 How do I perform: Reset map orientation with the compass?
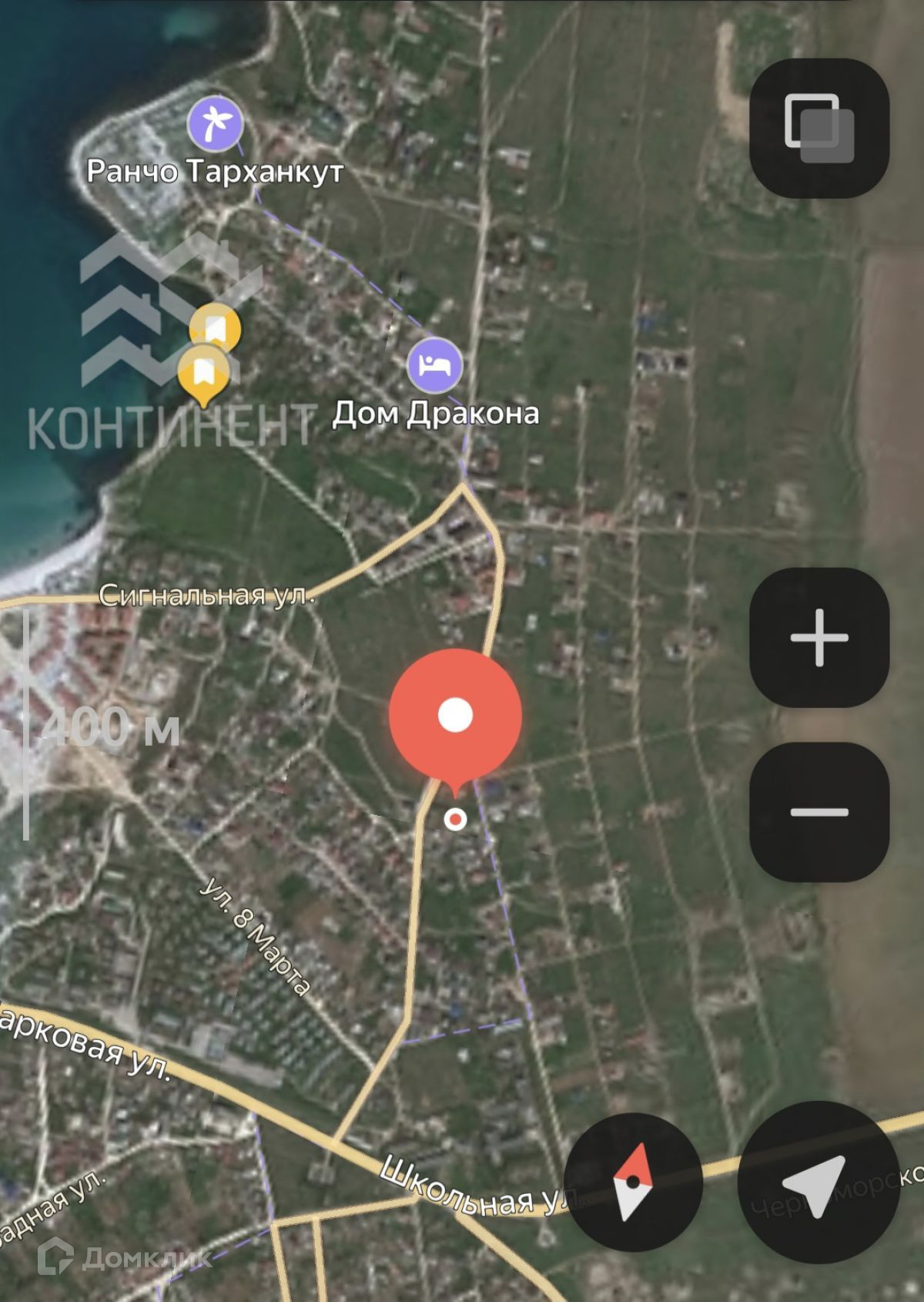click(x=633, y=1182)
